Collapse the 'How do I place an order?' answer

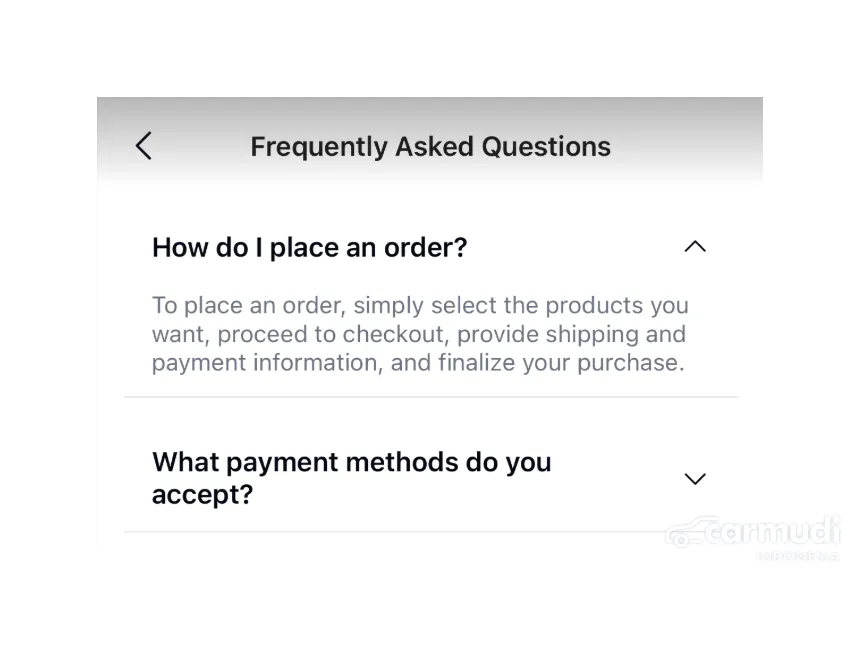694,247
